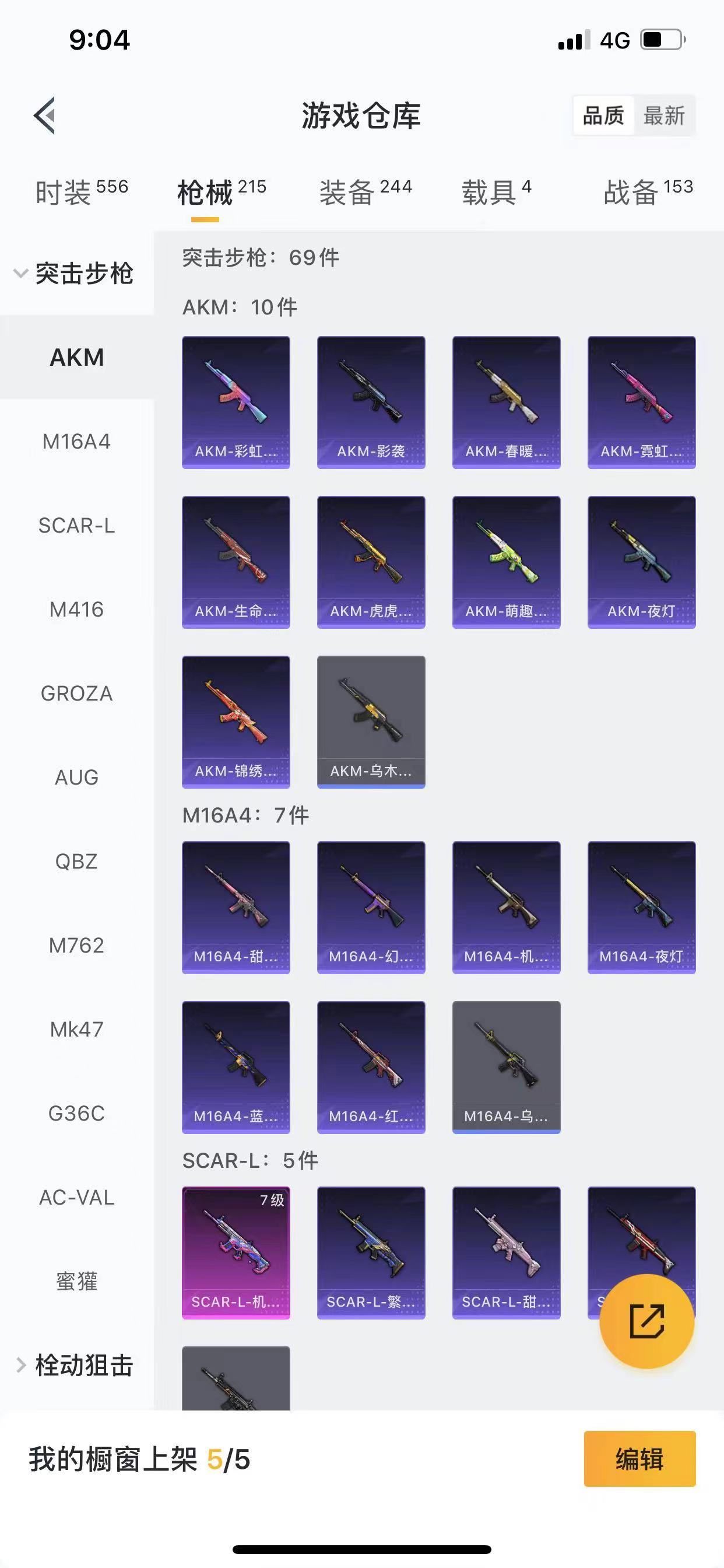Select M416 in the side list
724x1568 pixels.
point(77,610)
